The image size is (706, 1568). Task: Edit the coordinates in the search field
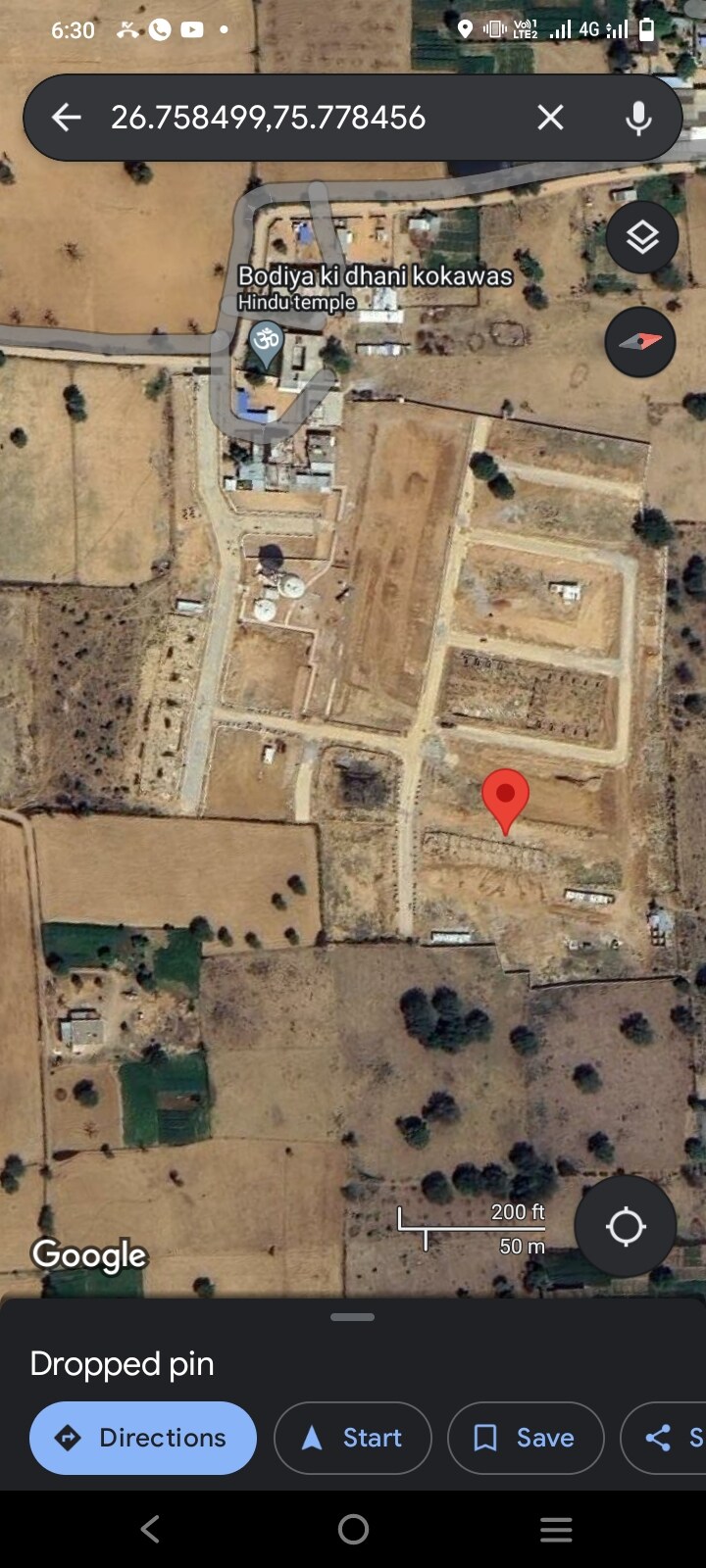click(x=294, y=118)
